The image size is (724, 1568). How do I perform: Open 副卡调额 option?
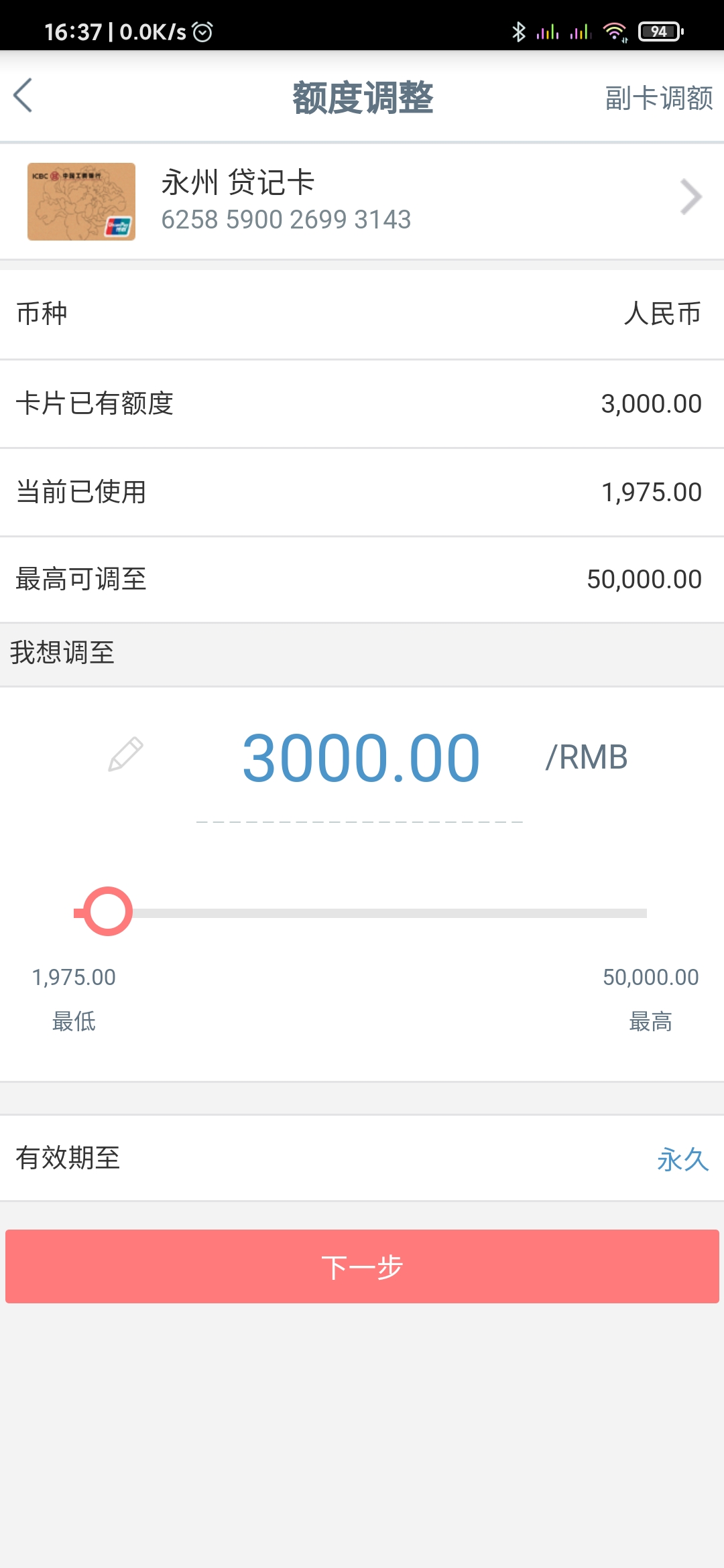(658, 99)
